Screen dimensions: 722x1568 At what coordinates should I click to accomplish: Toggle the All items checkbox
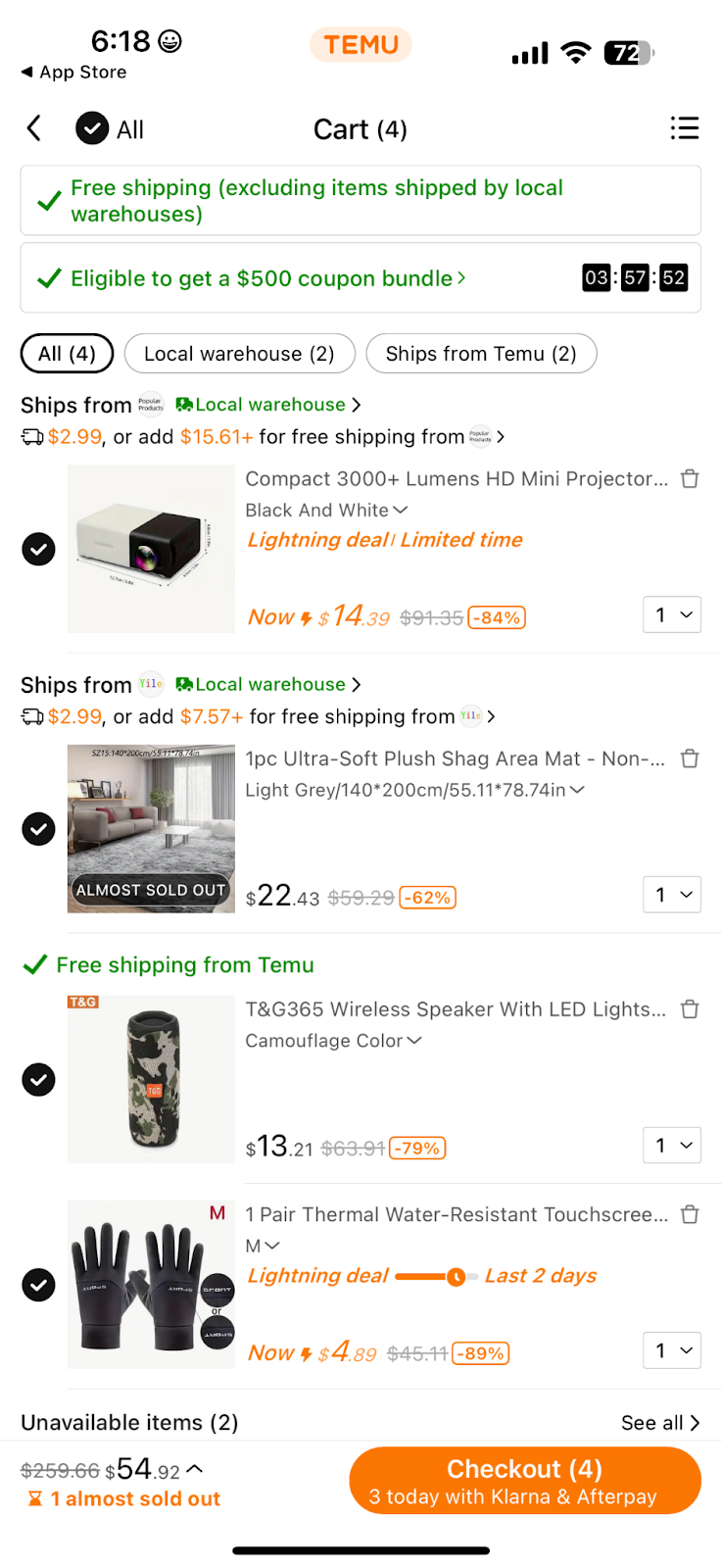(92, 128)
